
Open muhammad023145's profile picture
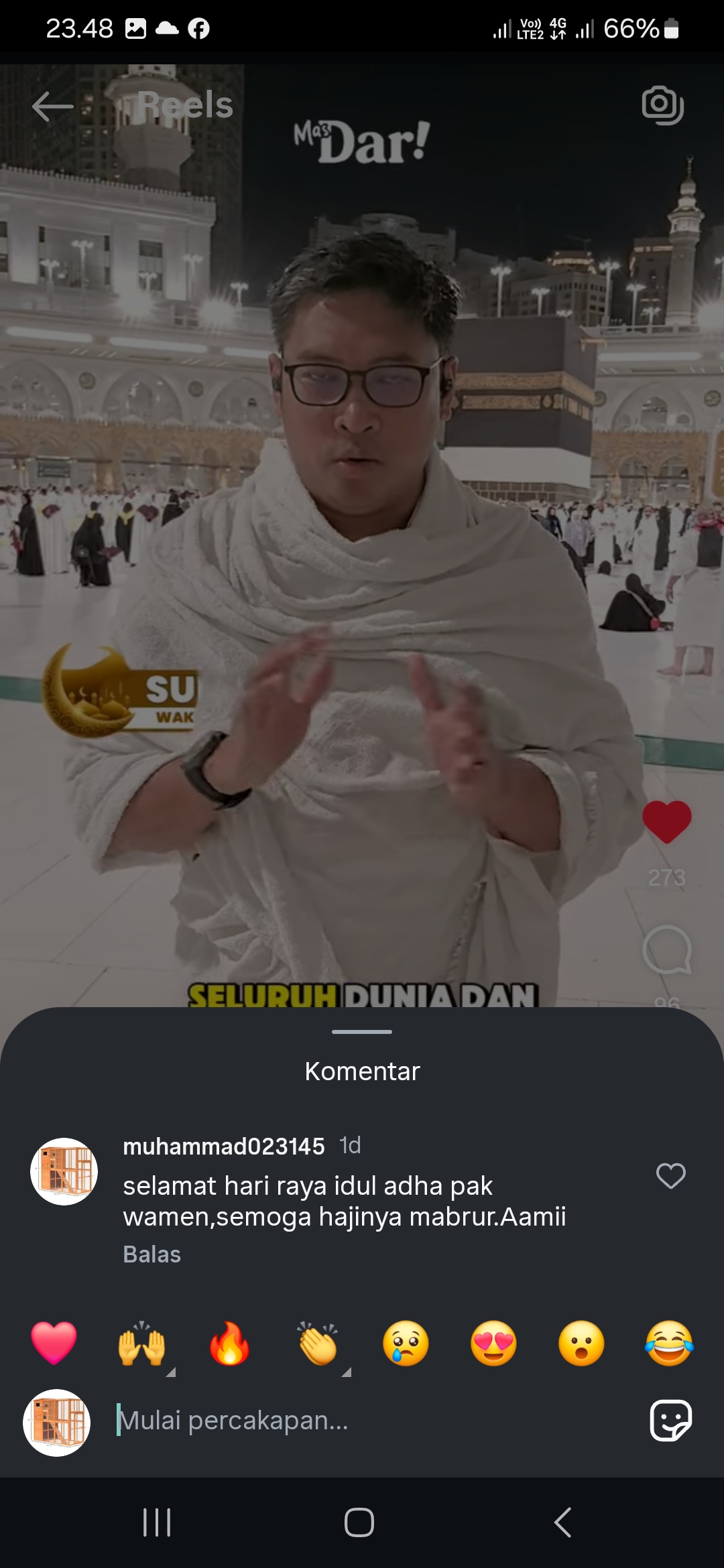click(64, 1171)
